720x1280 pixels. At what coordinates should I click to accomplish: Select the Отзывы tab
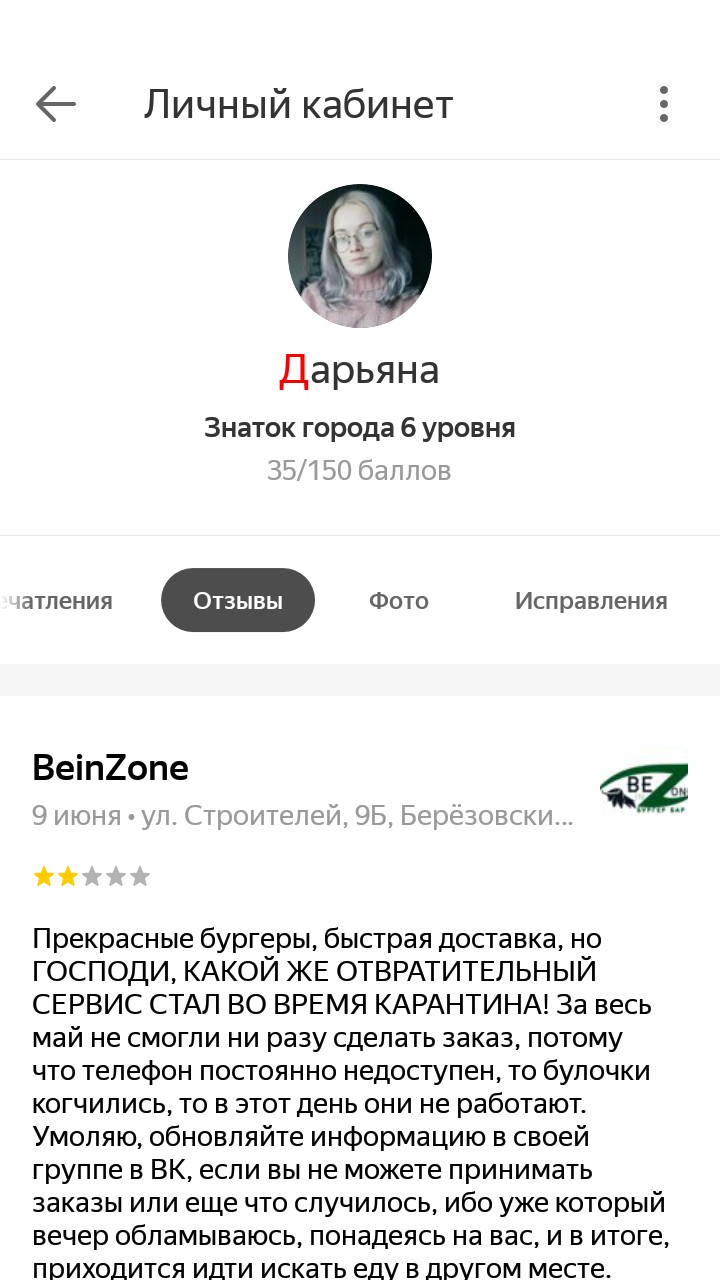pos(238,601)
